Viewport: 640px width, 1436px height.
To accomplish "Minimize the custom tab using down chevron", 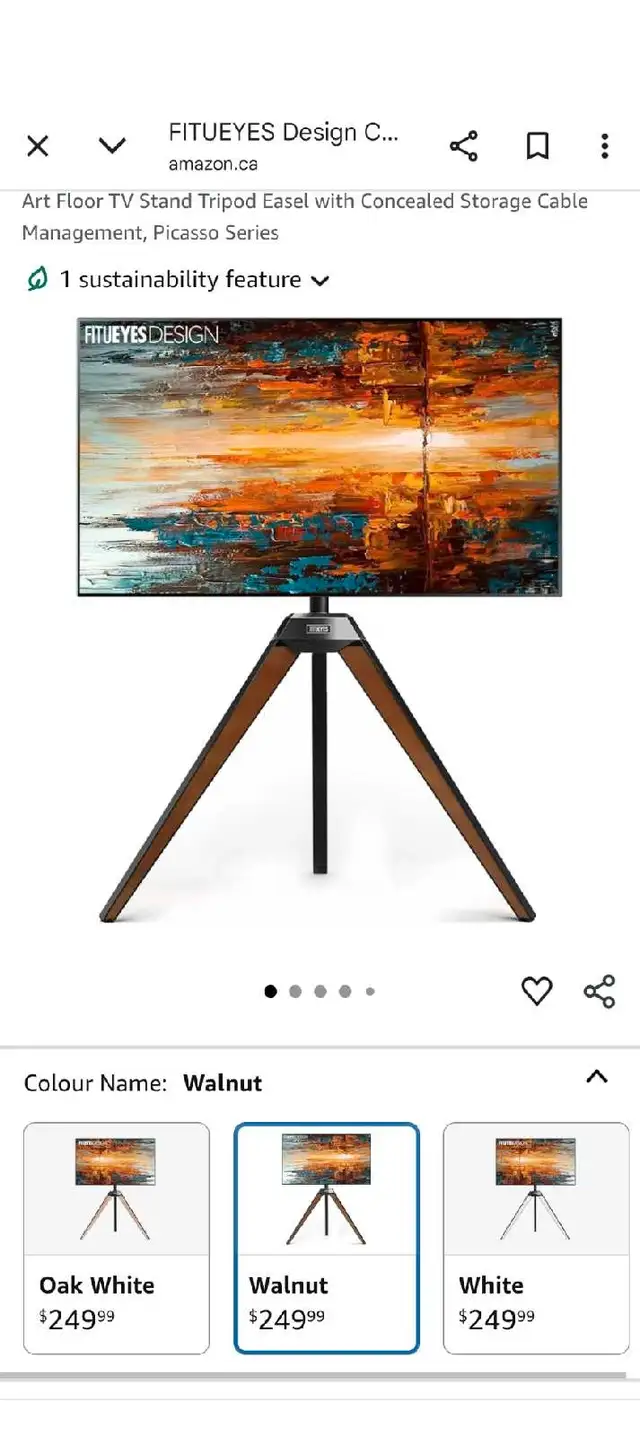I will tap(112, 146).
